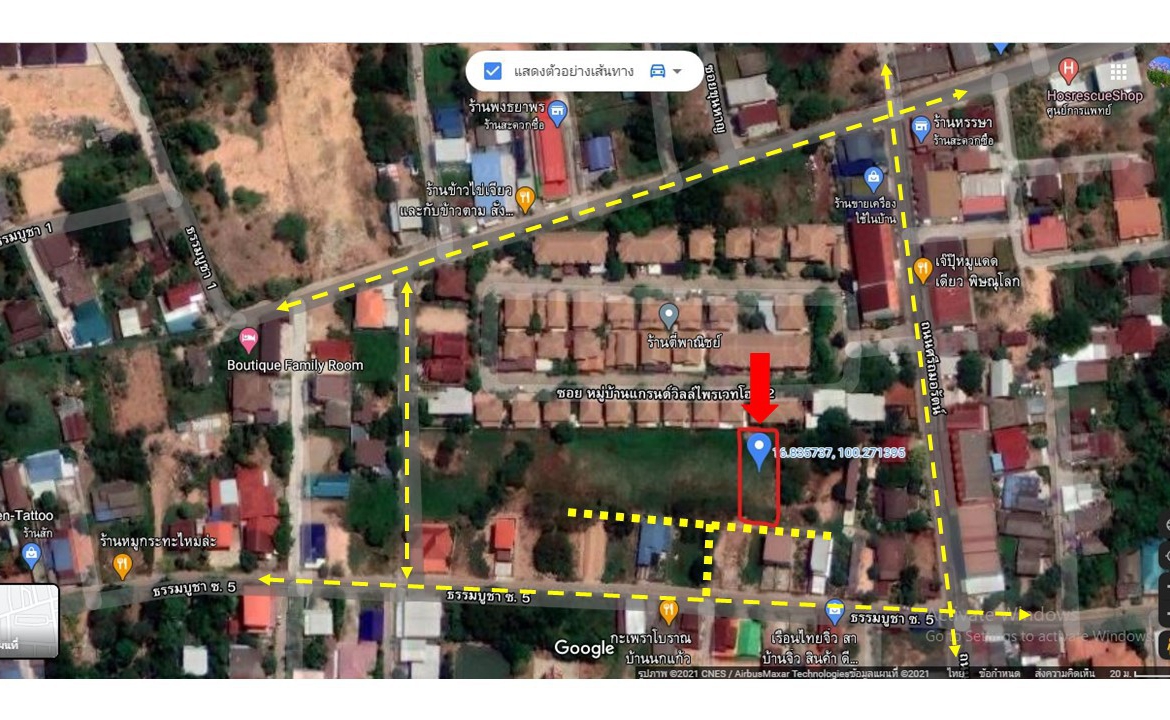Open the ร้านพงธยาพร shop marker

558,112
